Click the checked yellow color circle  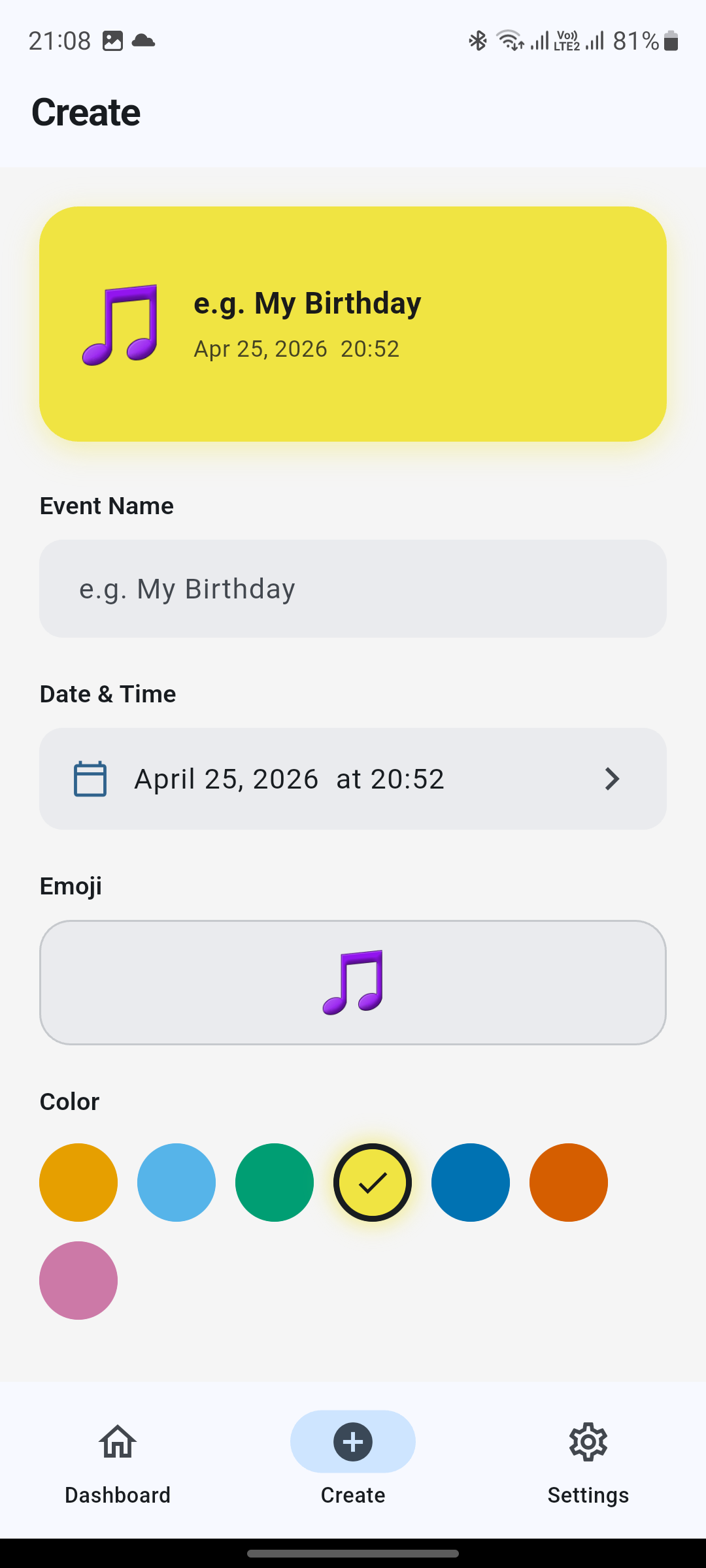(x=373, y=1183)
